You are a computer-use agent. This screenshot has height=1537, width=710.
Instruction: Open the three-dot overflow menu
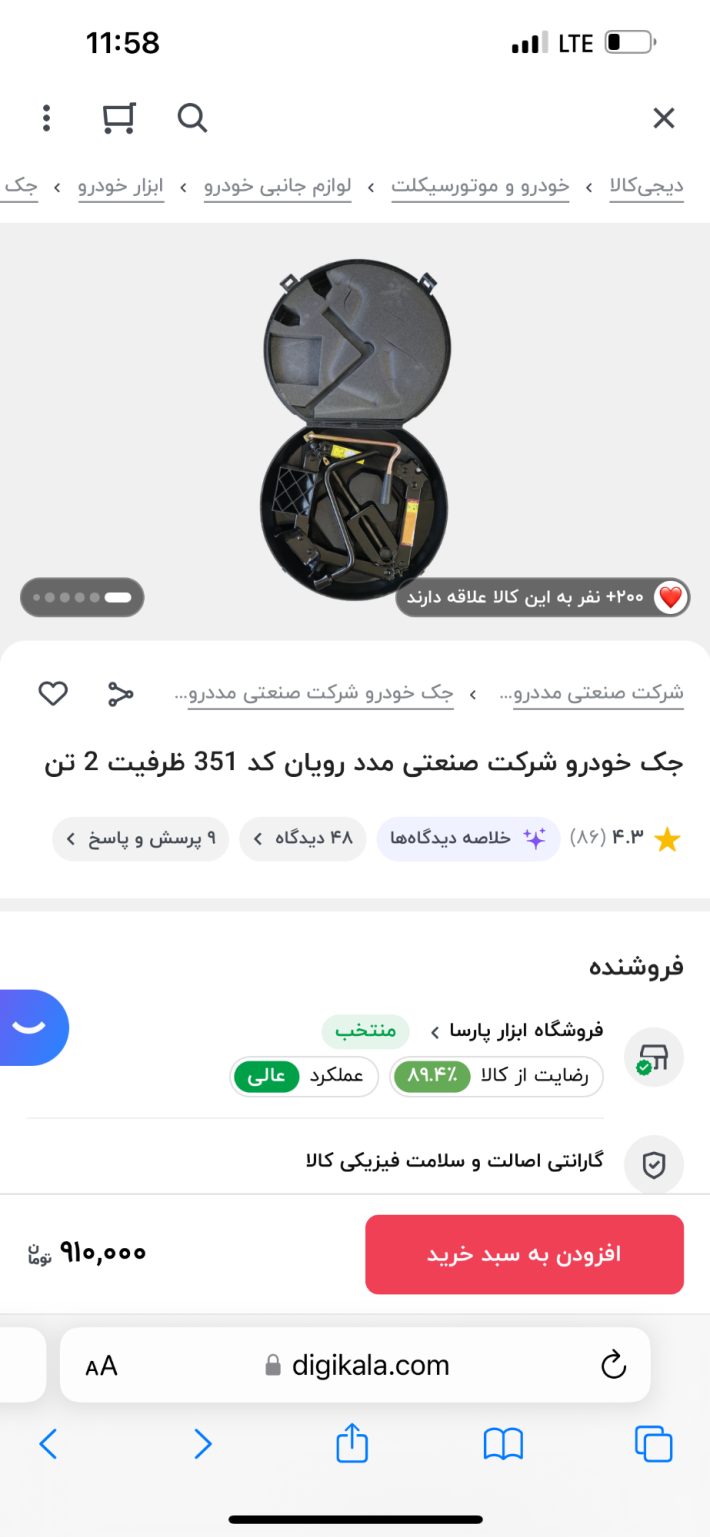tap(46, 118)
